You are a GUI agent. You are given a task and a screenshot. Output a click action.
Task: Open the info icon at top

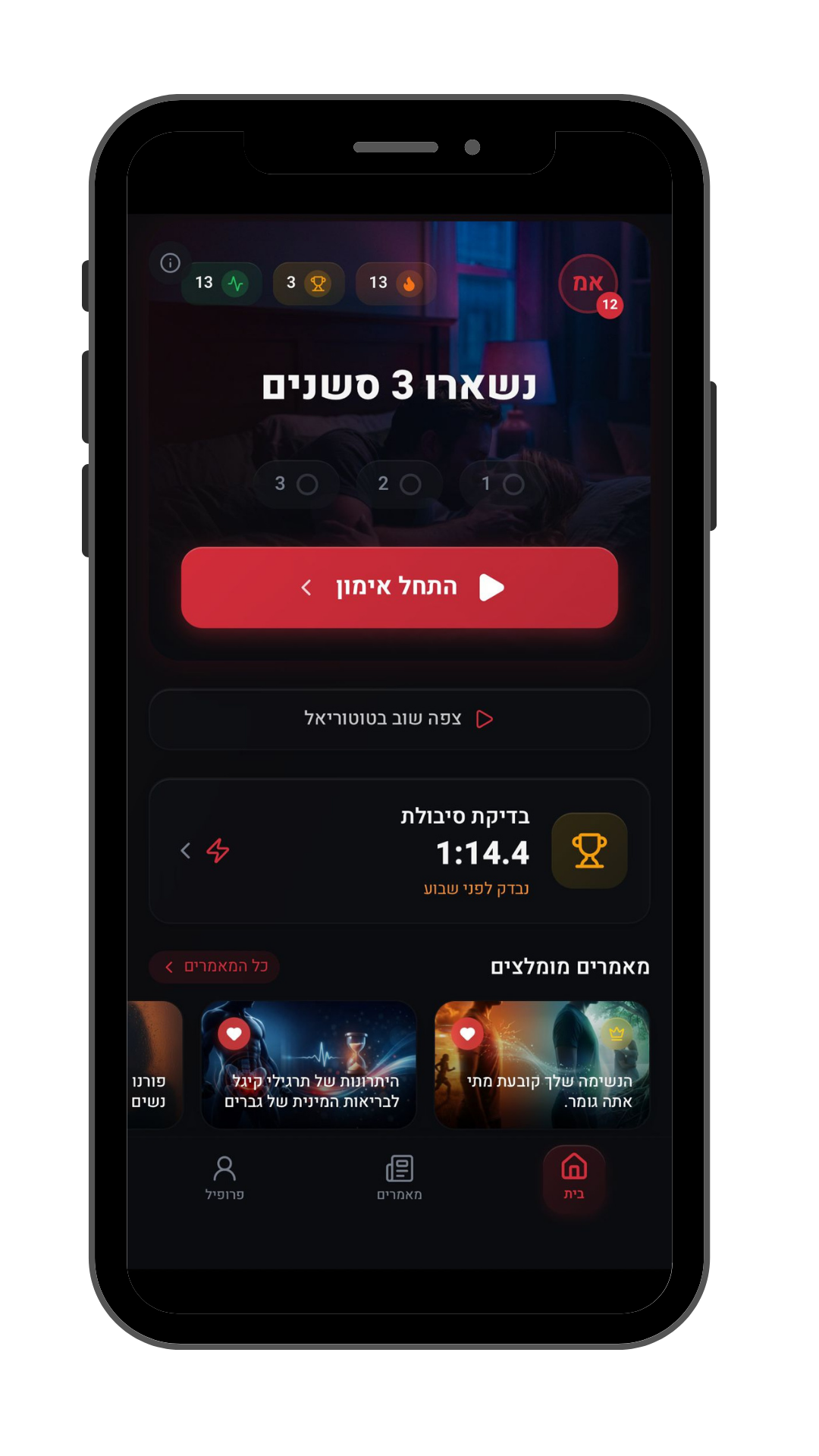(170, 263)
